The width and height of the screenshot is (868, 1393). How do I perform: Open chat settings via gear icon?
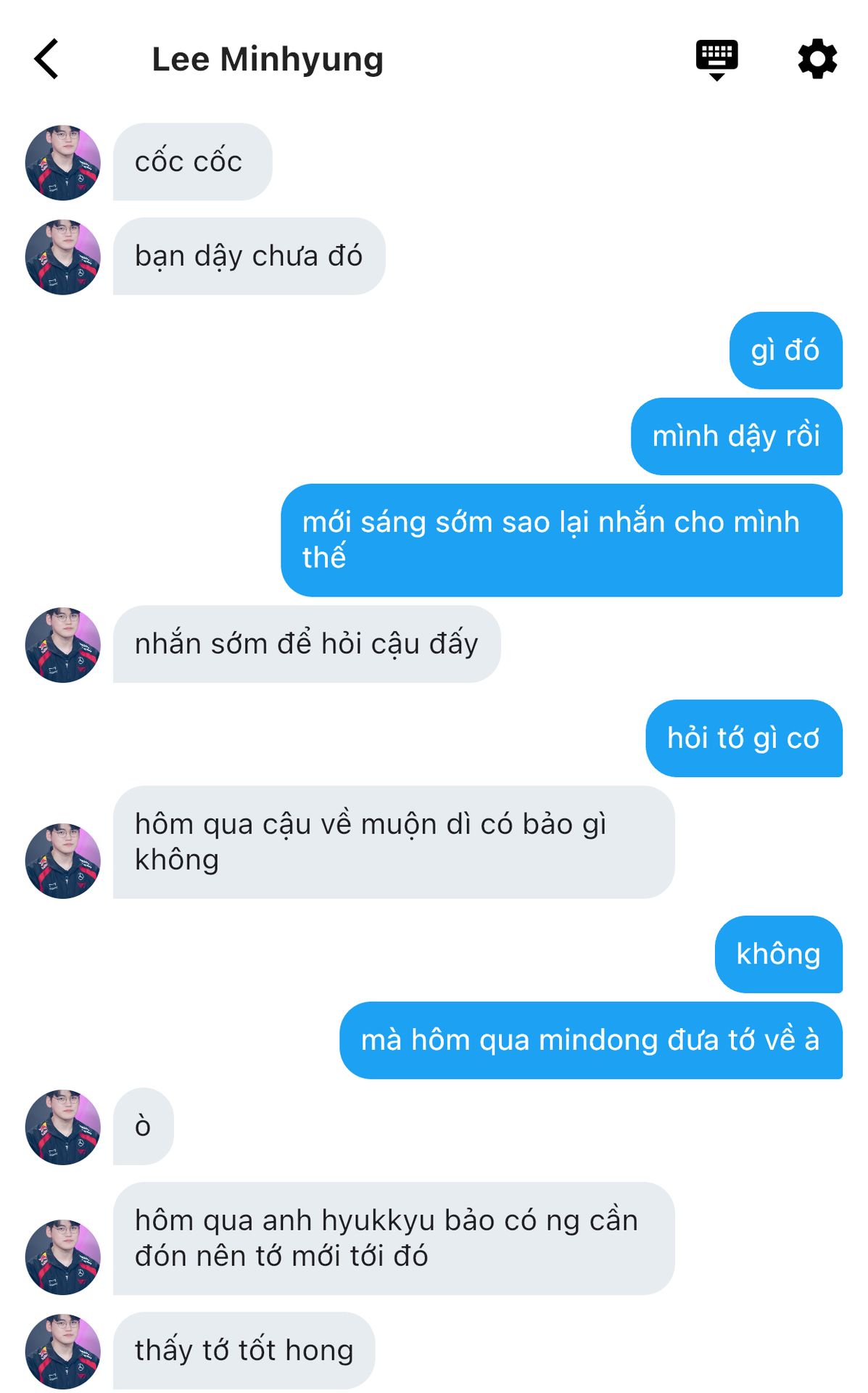(x=817, y=59)
